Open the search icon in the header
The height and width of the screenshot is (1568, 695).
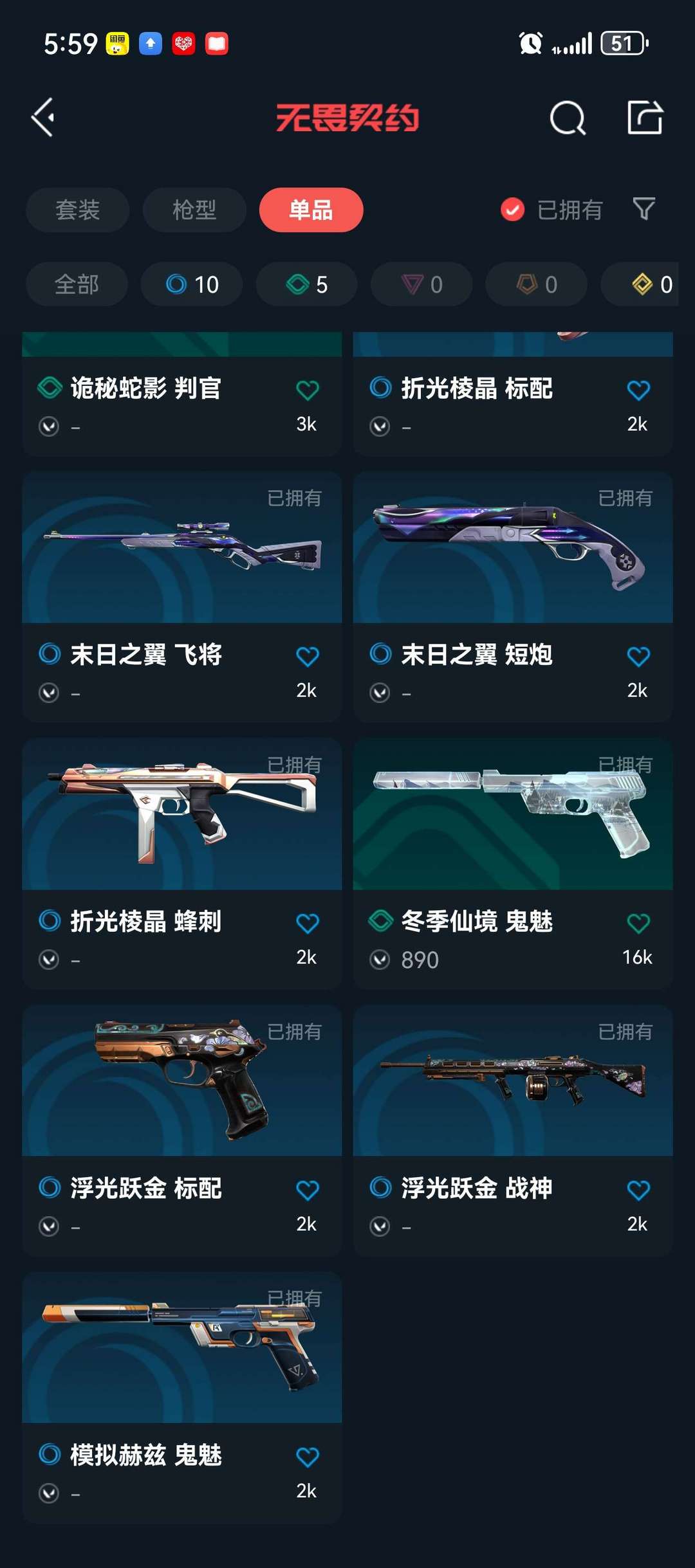point(568,118)
